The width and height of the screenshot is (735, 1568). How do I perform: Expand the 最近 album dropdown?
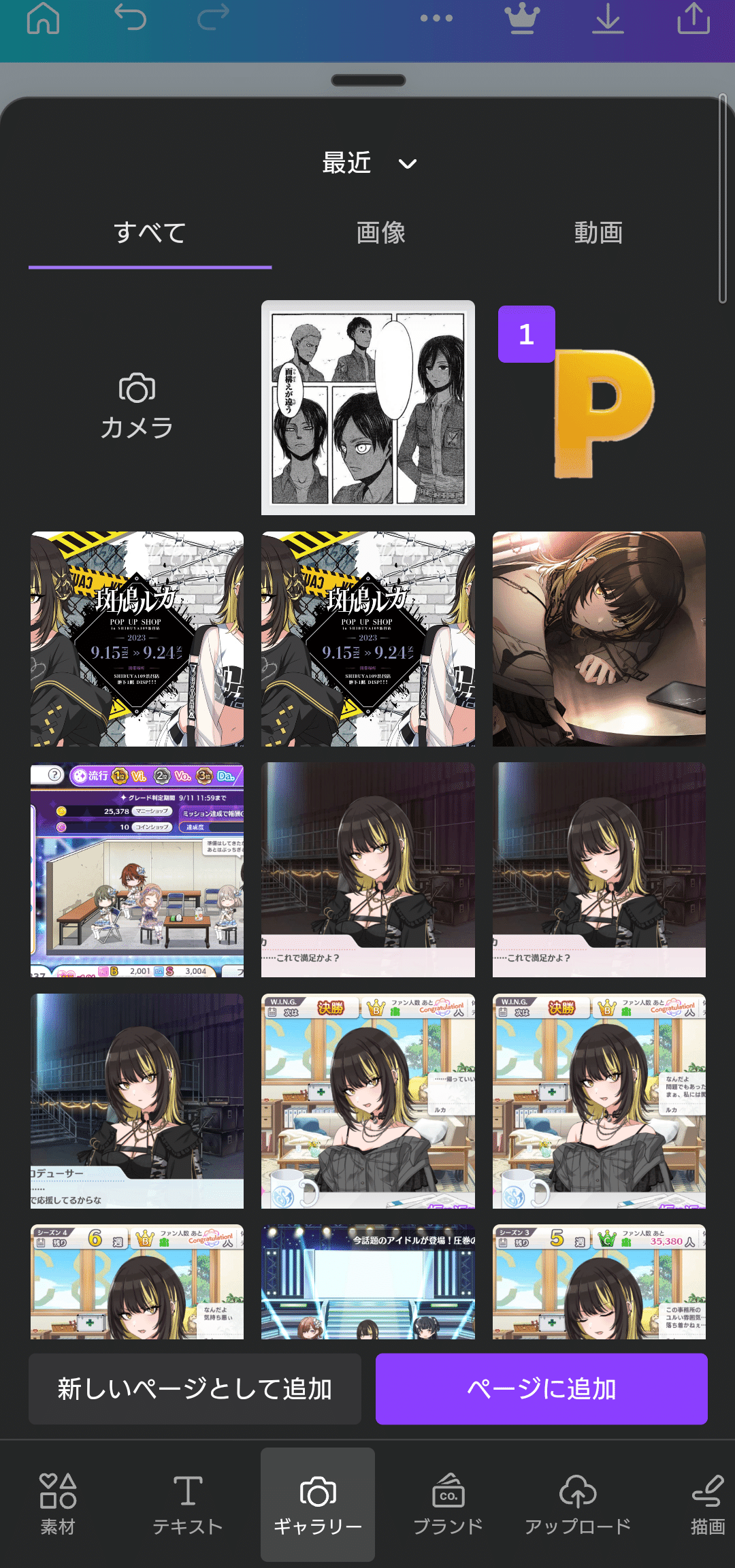(370, 163)
